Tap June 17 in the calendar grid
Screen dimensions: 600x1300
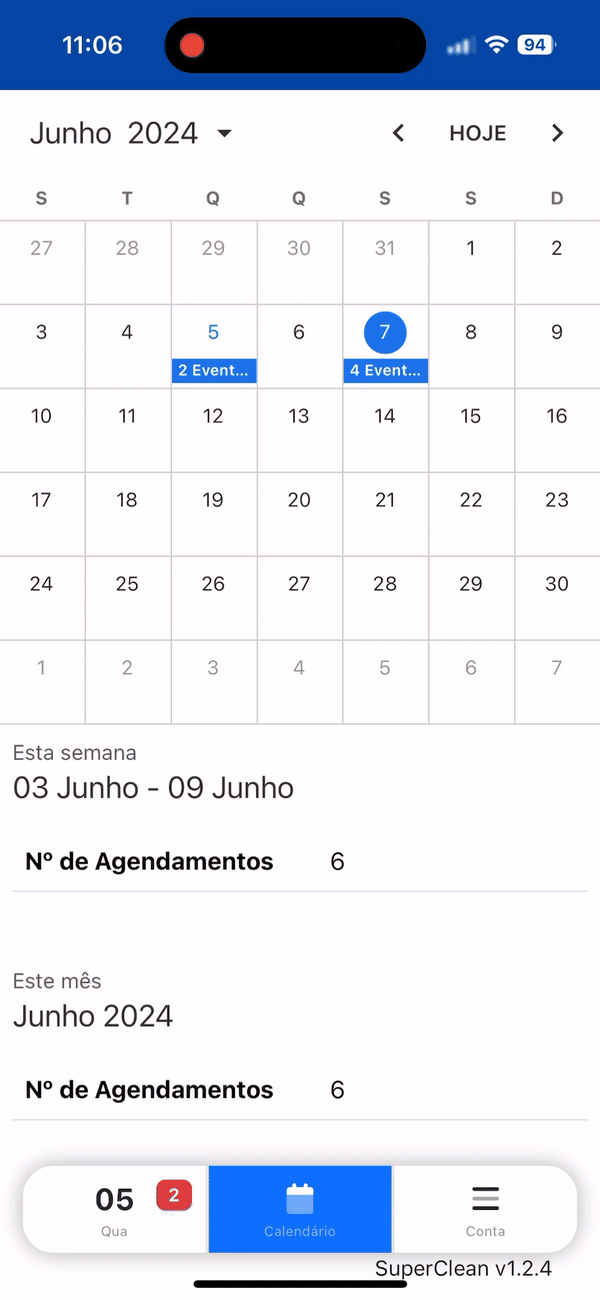pyautogui.click(x=41, y=500)
